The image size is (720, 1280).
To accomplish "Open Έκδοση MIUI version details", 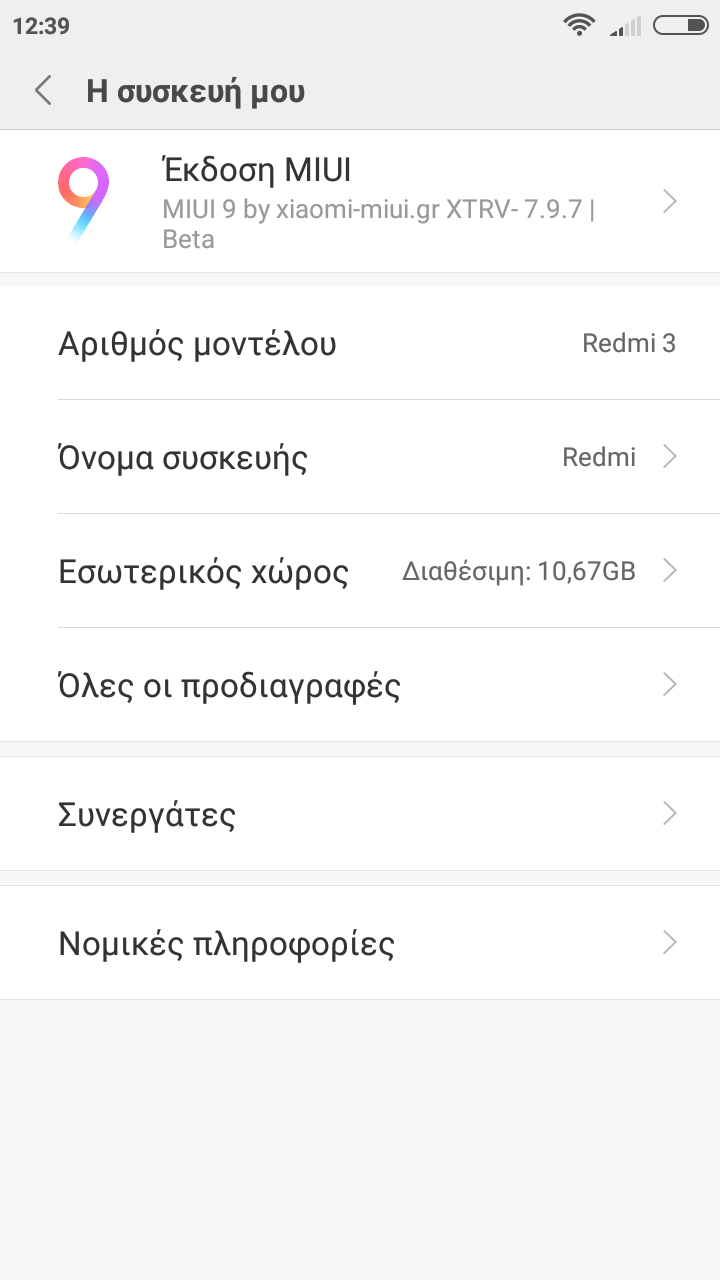I will (x=360, y=202).
